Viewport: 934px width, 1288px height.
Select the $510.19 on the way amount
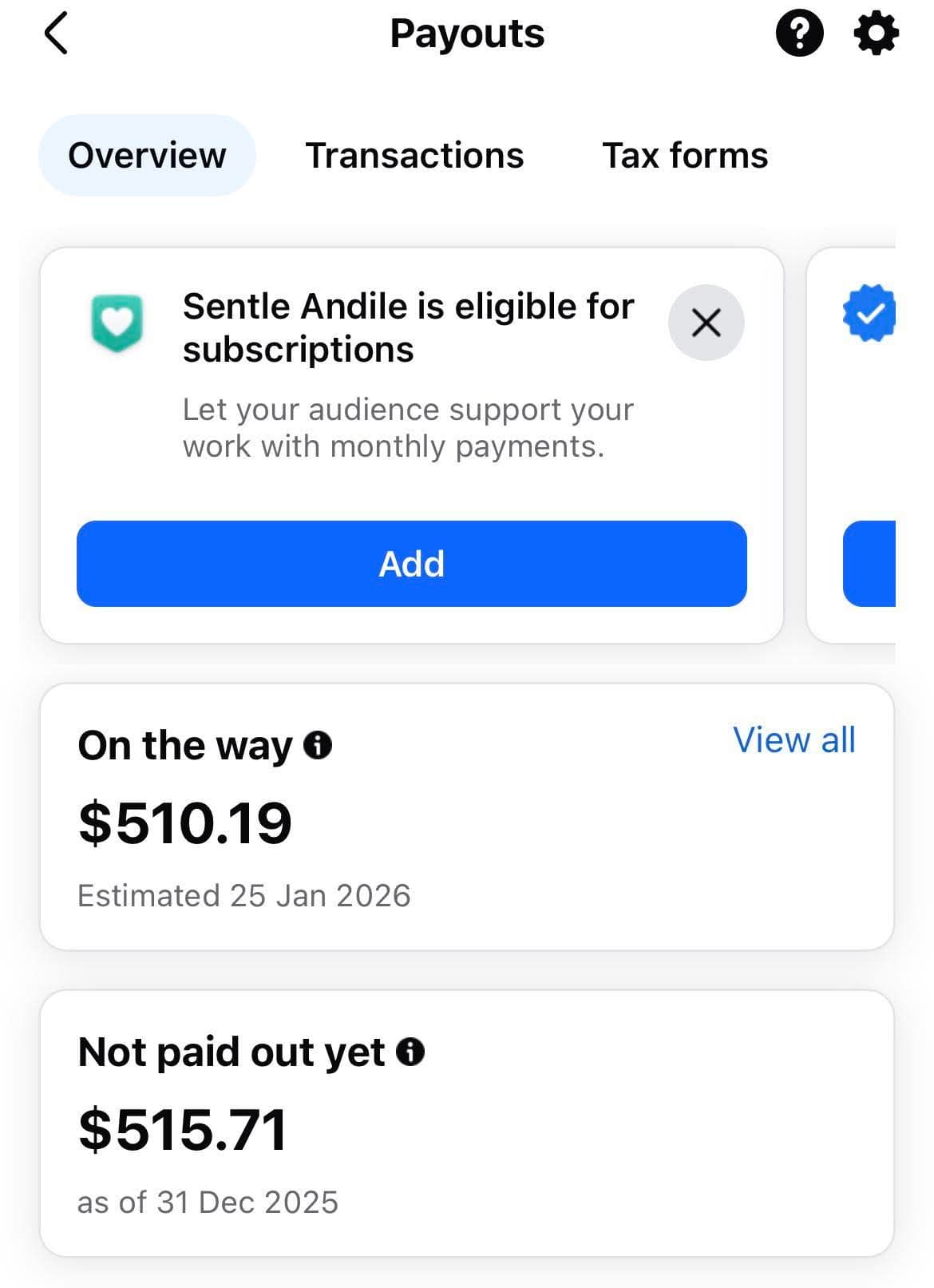(x=185, y=823)
